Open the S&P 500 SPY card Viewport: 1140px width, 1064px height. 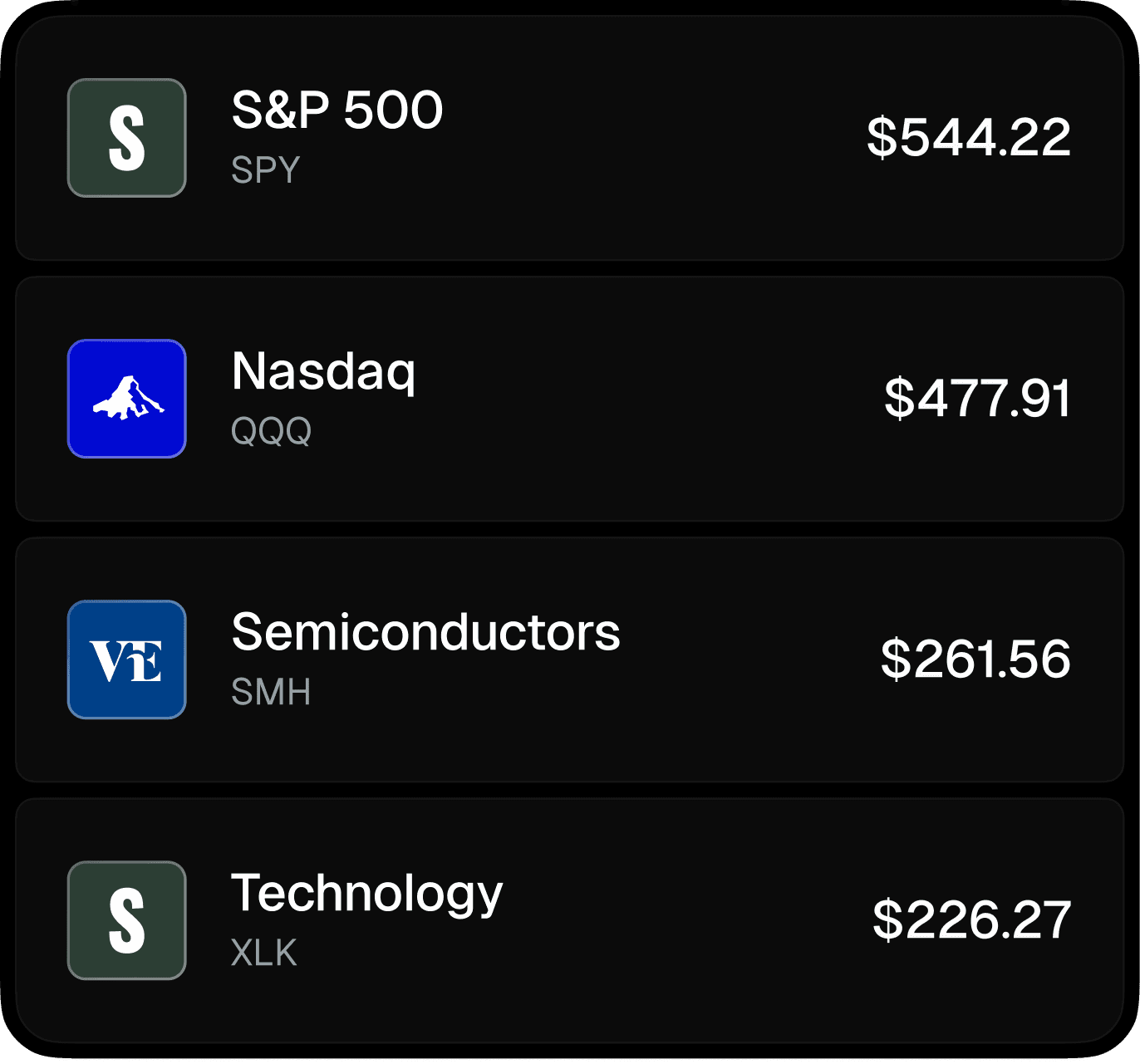pos(570,138)
